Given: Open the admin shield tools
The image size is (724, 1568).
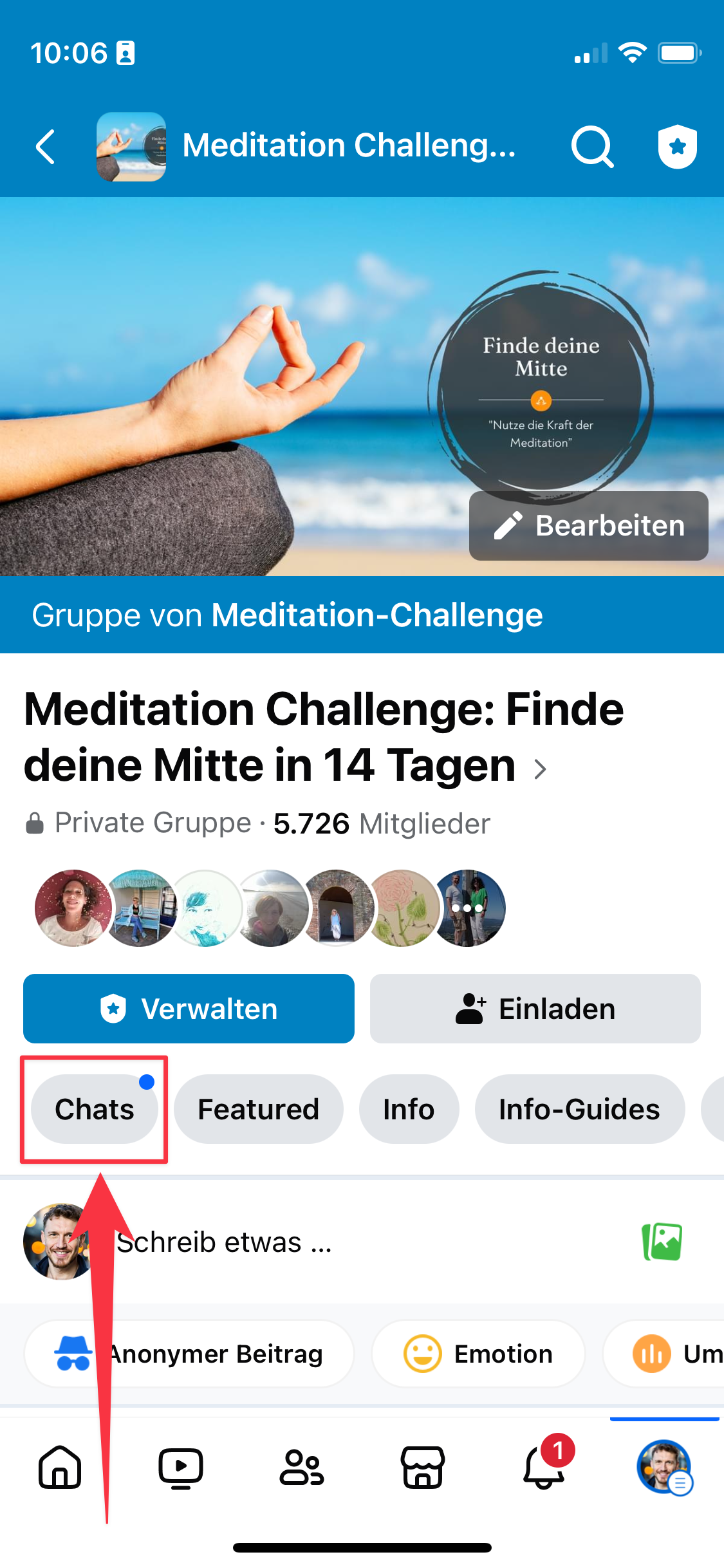Looking at the screenshot, I should tap(677, 147).
